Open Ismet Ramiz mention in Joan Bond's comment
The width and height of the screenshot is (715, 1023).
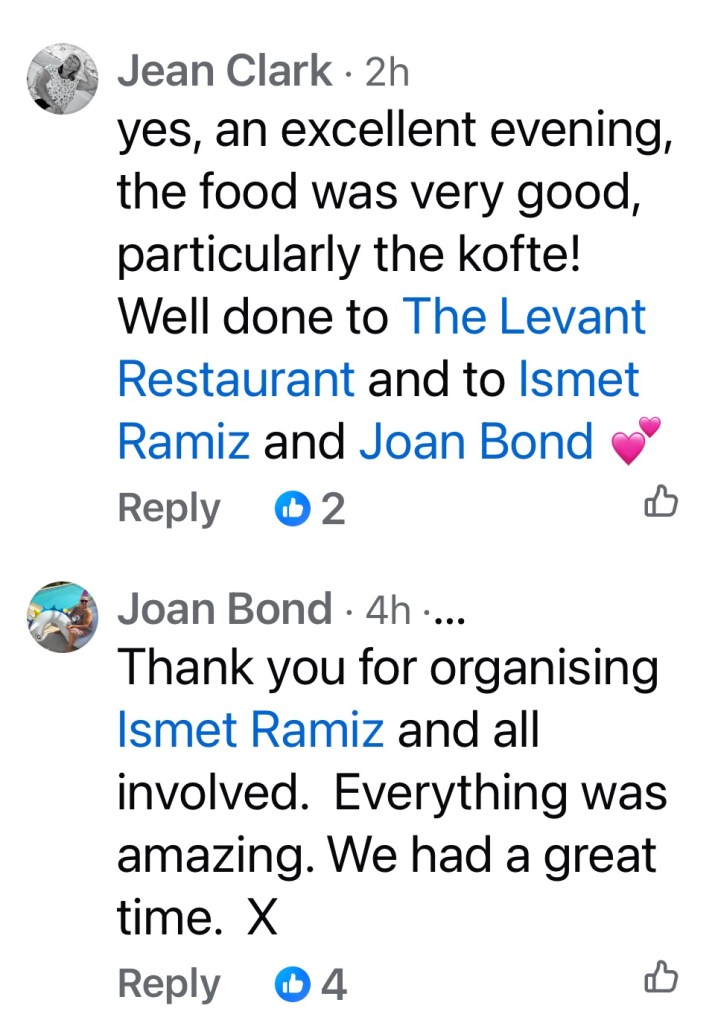(250, 729)
